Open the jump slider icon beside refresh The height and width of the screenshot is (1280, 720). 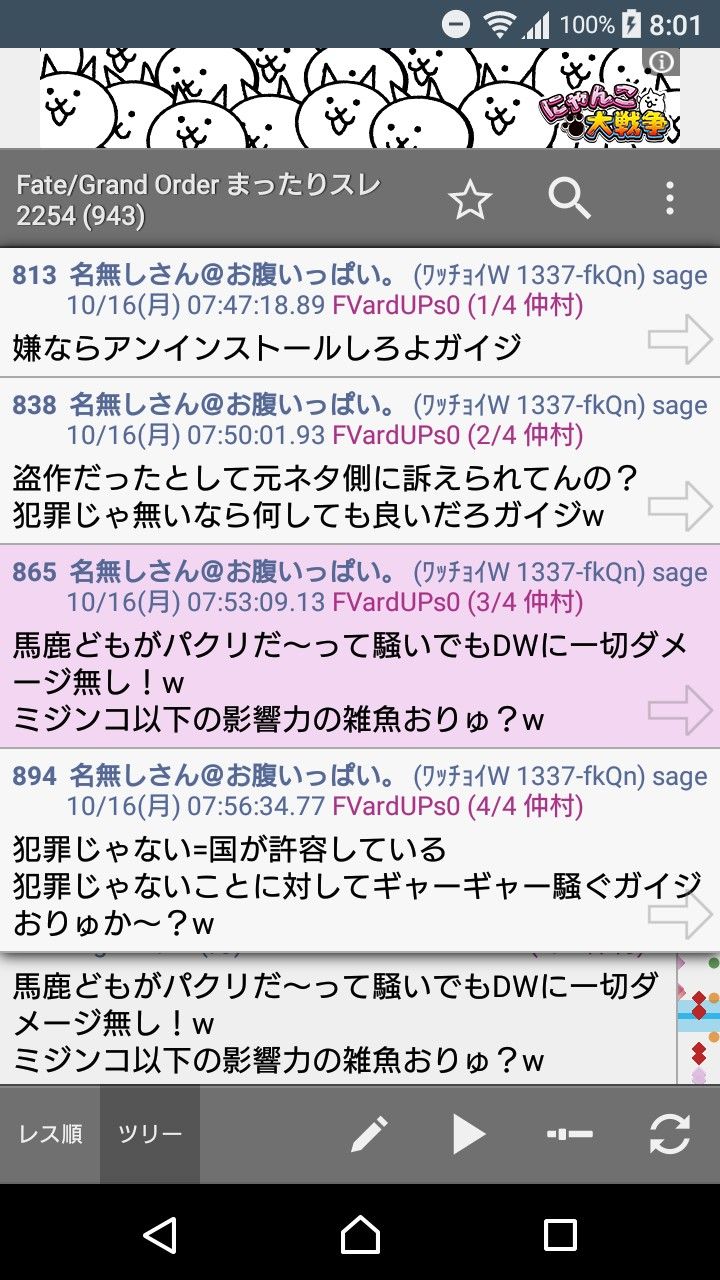tap(568, 1134)
